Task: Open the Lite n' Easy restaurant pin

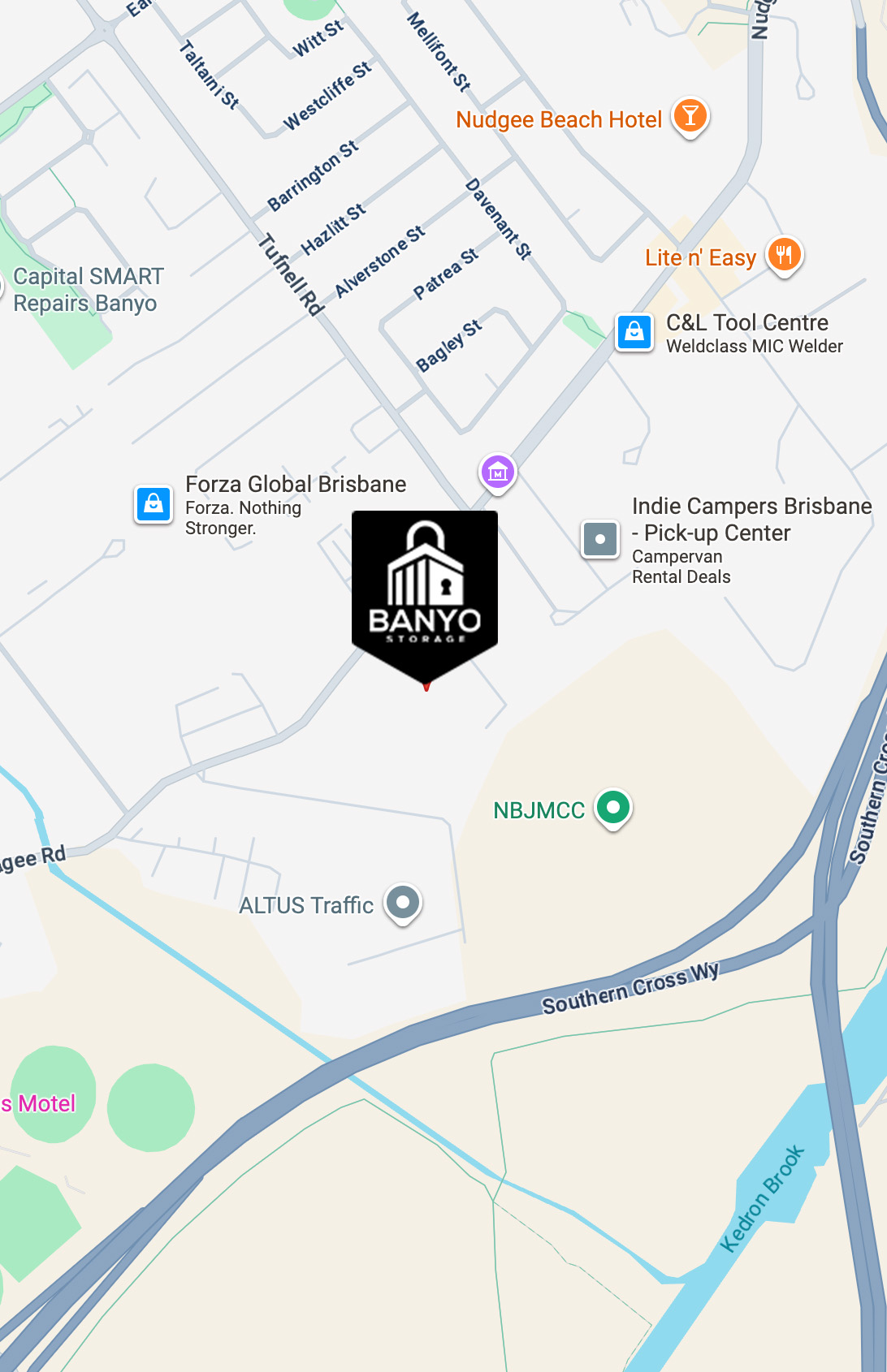Action: 784,255
